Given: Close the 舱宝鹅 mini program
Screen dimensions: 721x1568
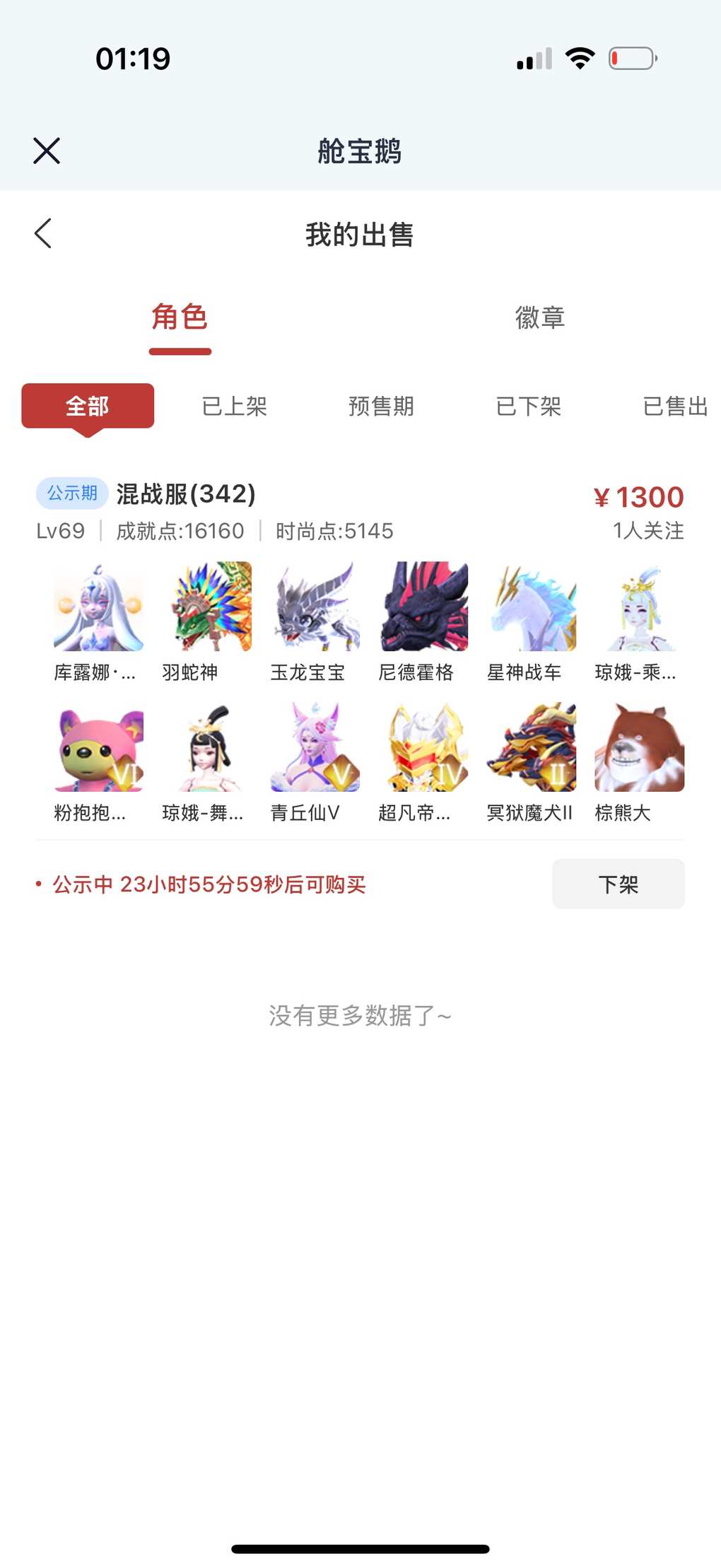Looking at the screenshot, I should (47, 151).
